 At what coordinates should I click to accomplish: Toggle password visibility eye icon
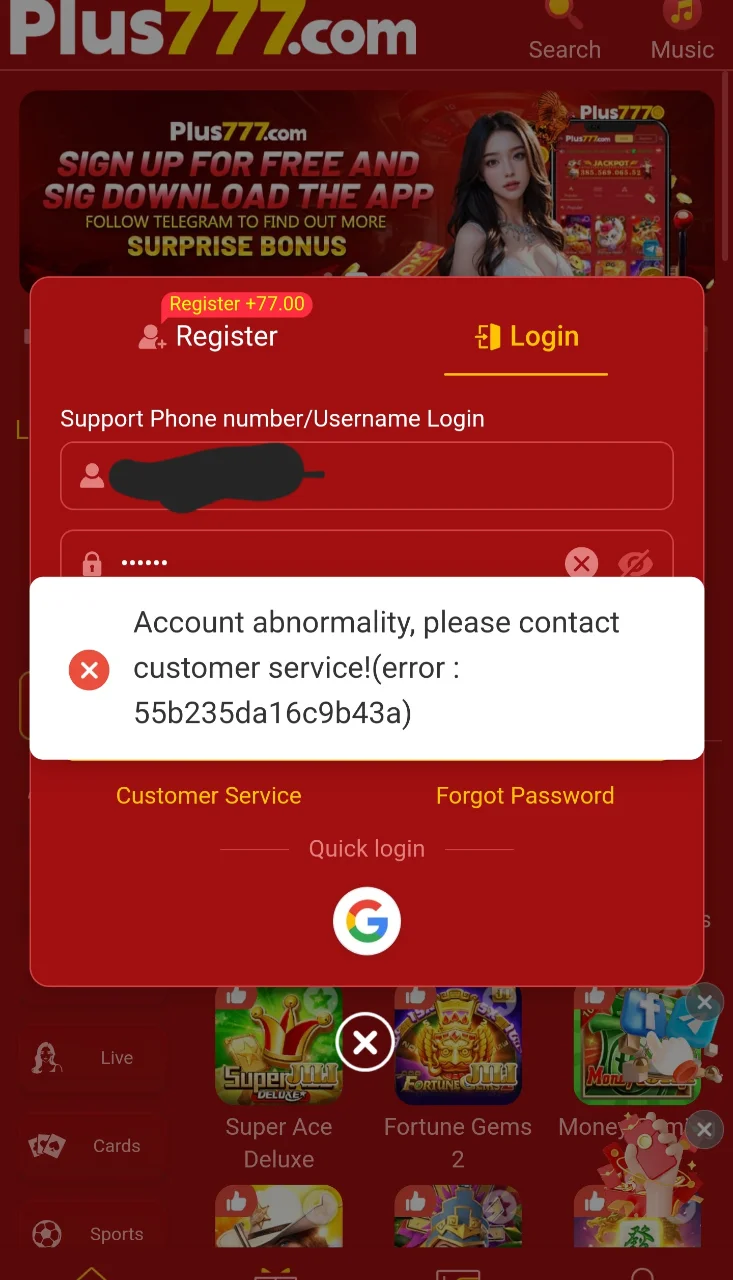[635, 563]
